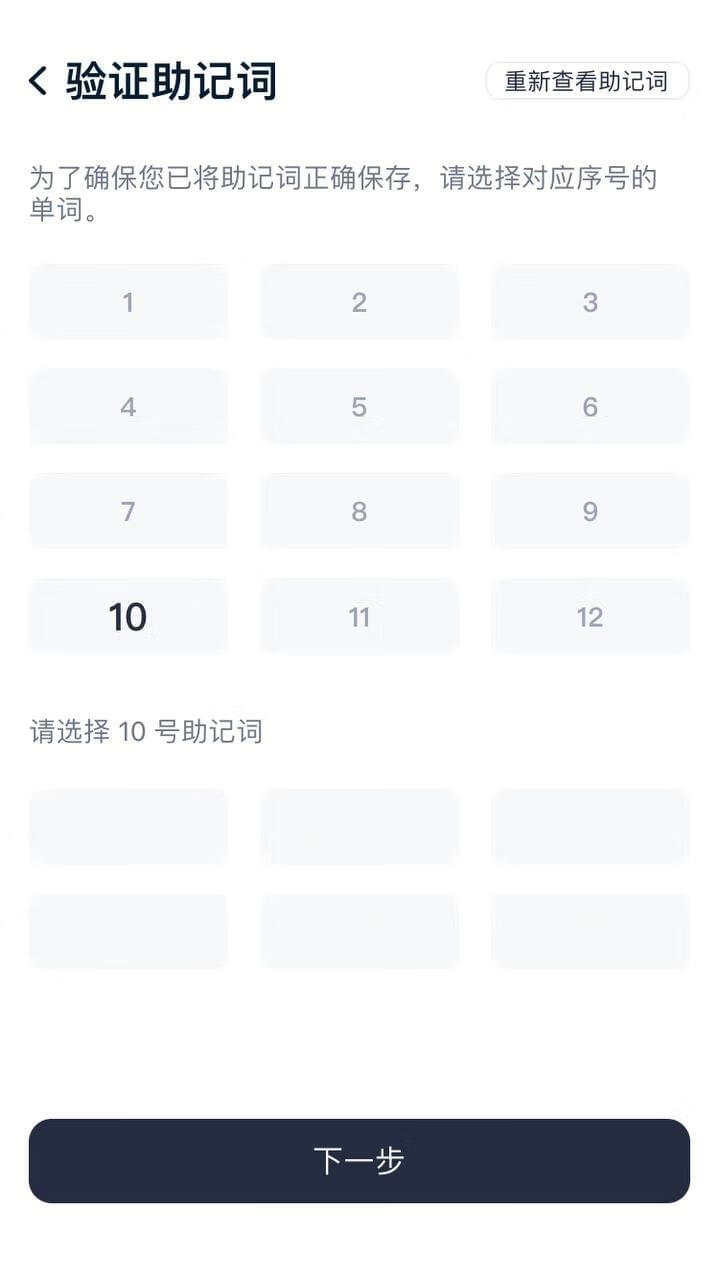Viewport: 719px width, 1280px height.
Task: Tap 重新查看助记词 to review mnemonic again
Action: 587,81
